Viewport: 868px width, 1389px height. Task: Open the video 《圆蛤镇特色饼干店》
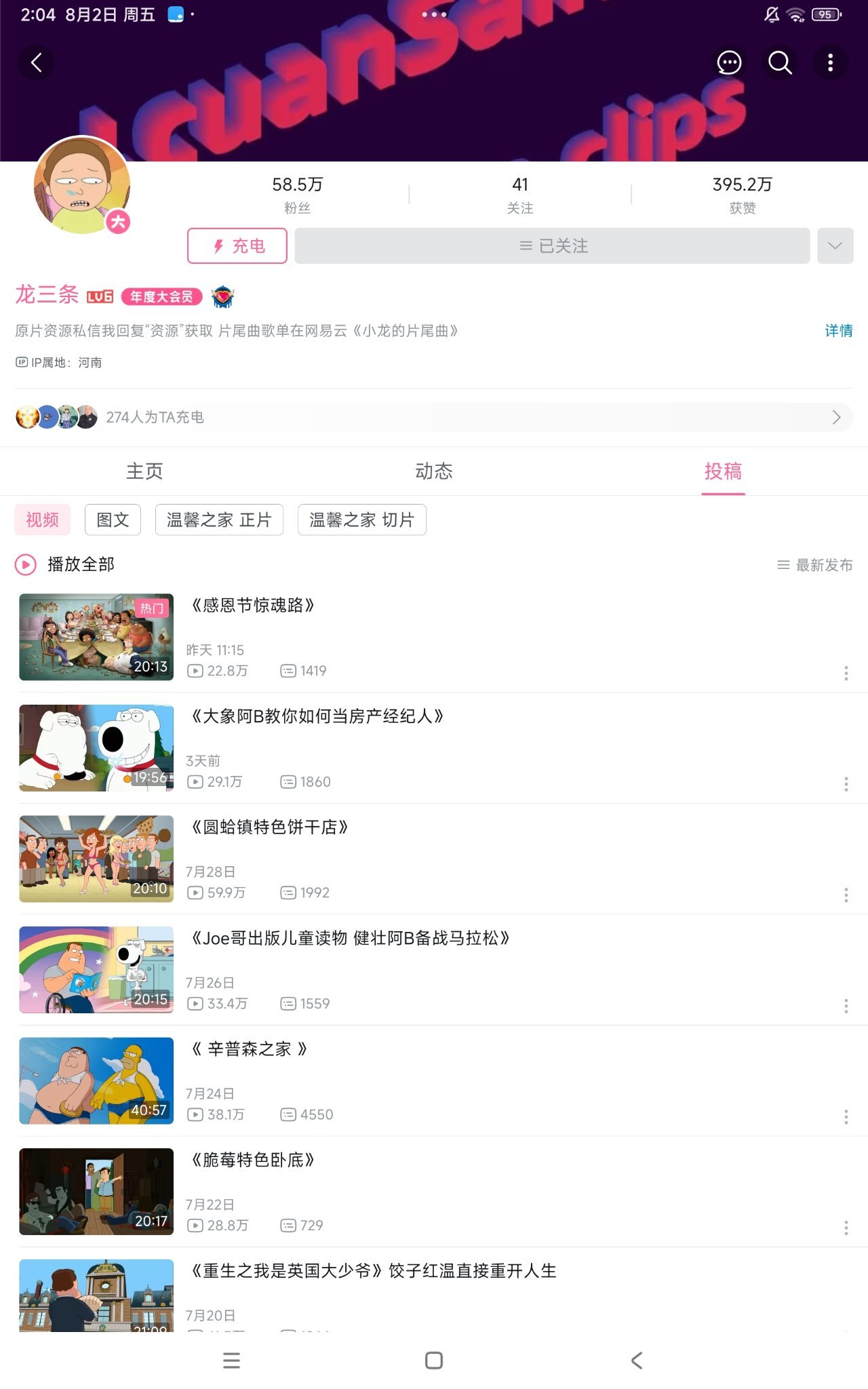(x=269, y=827)
